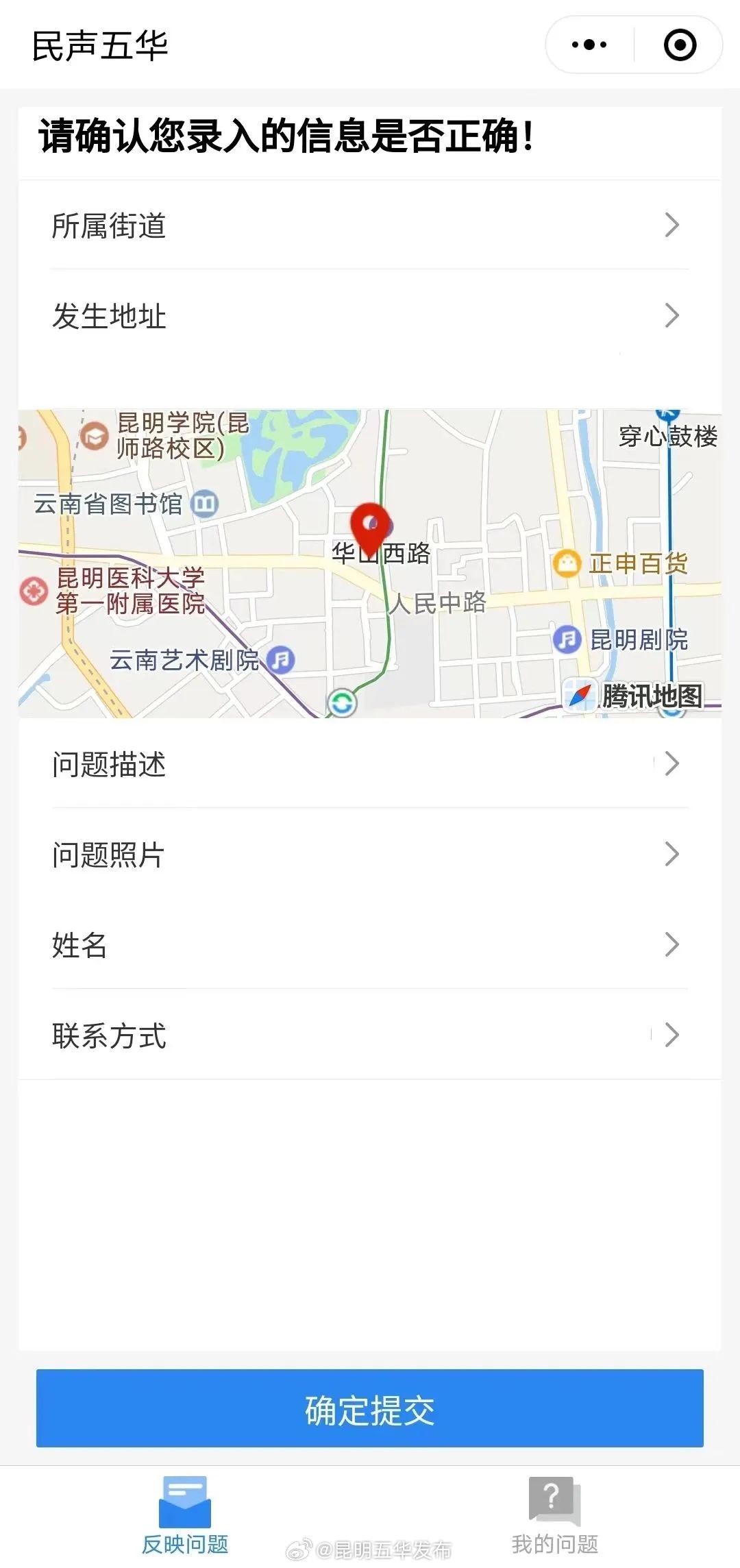Click the music icon beside 昆明剧院

coord(567,637)
